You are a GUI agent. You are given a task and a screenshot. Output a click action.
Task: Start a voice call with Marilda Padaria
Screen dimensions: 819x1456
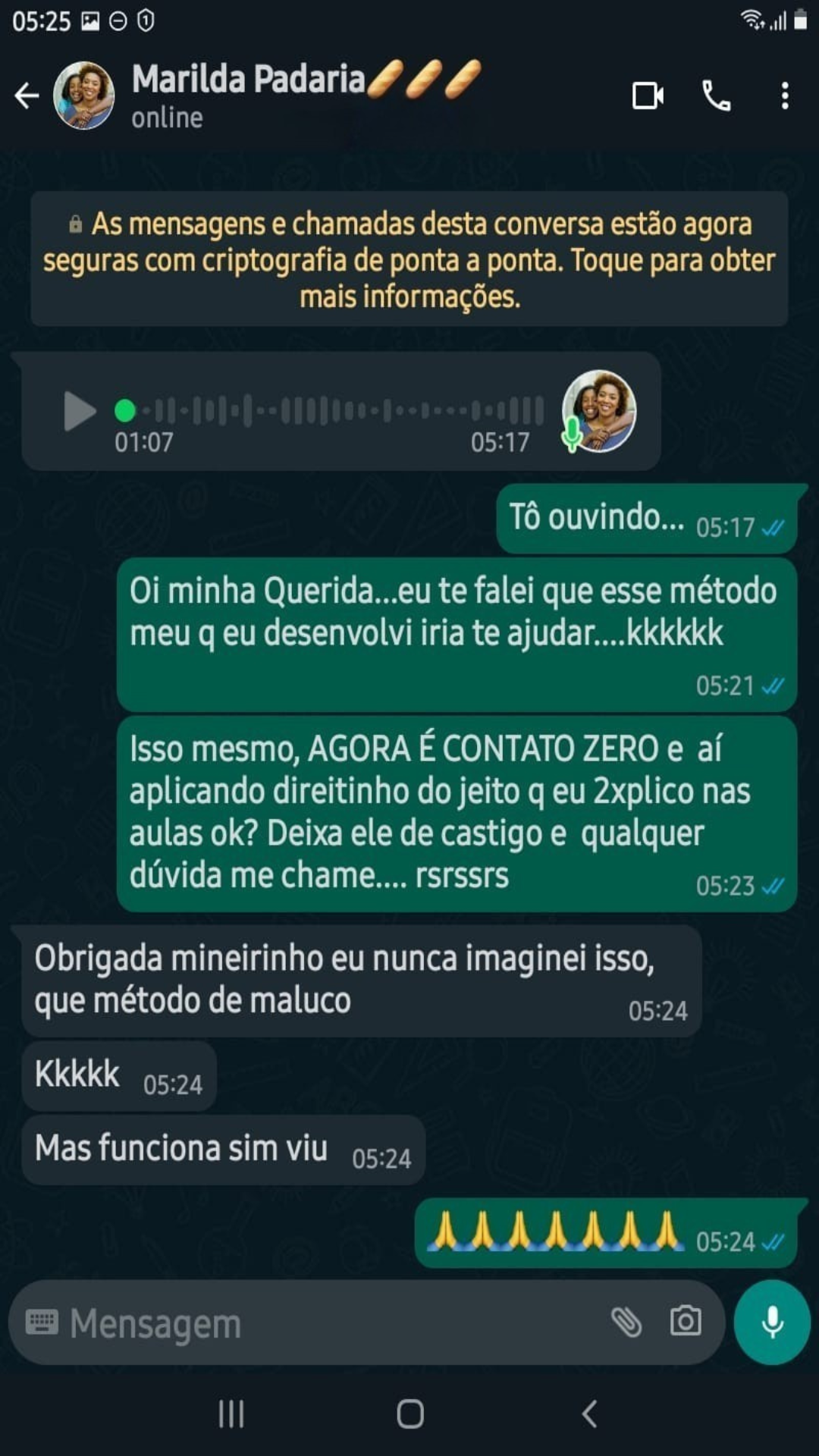click(x=717, y=96)
